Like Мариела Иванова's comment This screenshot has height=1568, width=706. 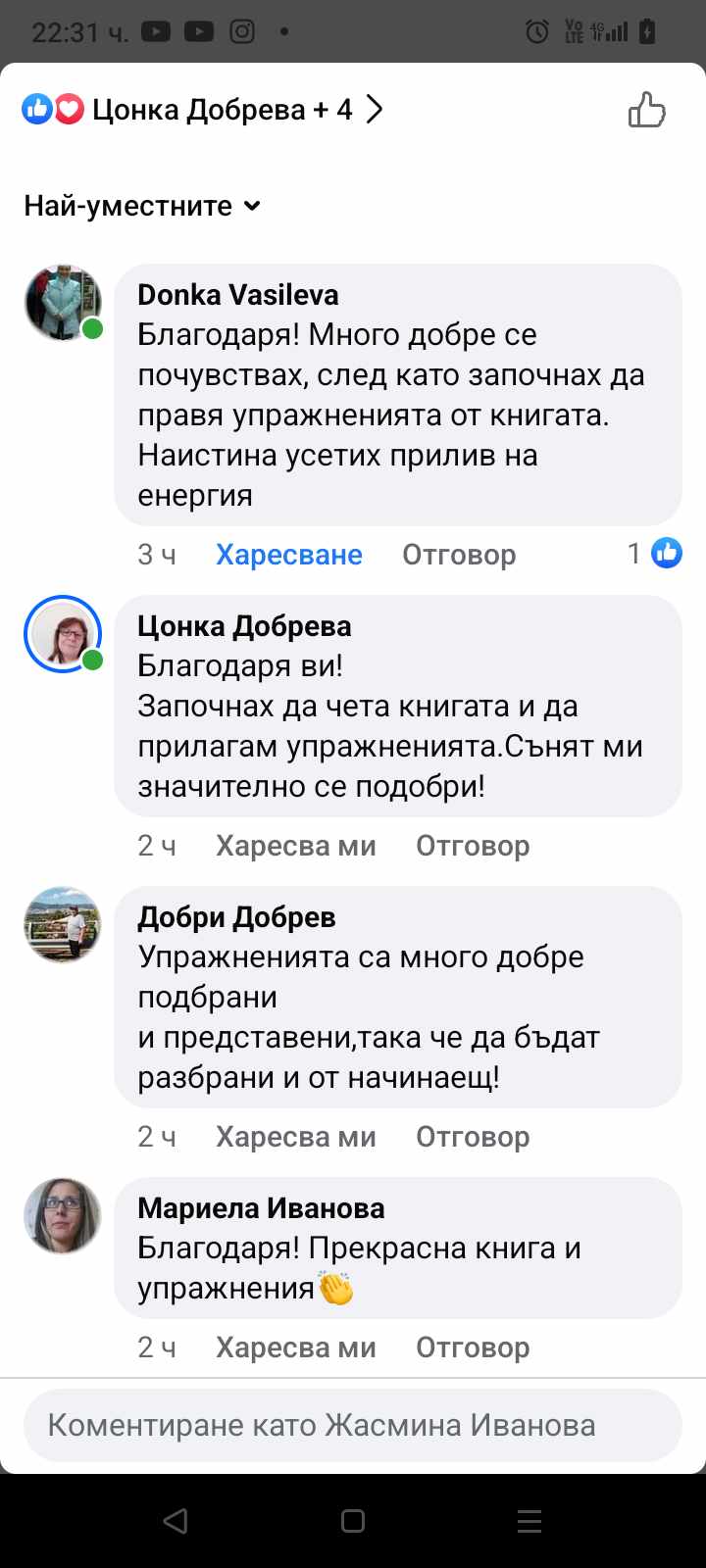[296, 1347]
